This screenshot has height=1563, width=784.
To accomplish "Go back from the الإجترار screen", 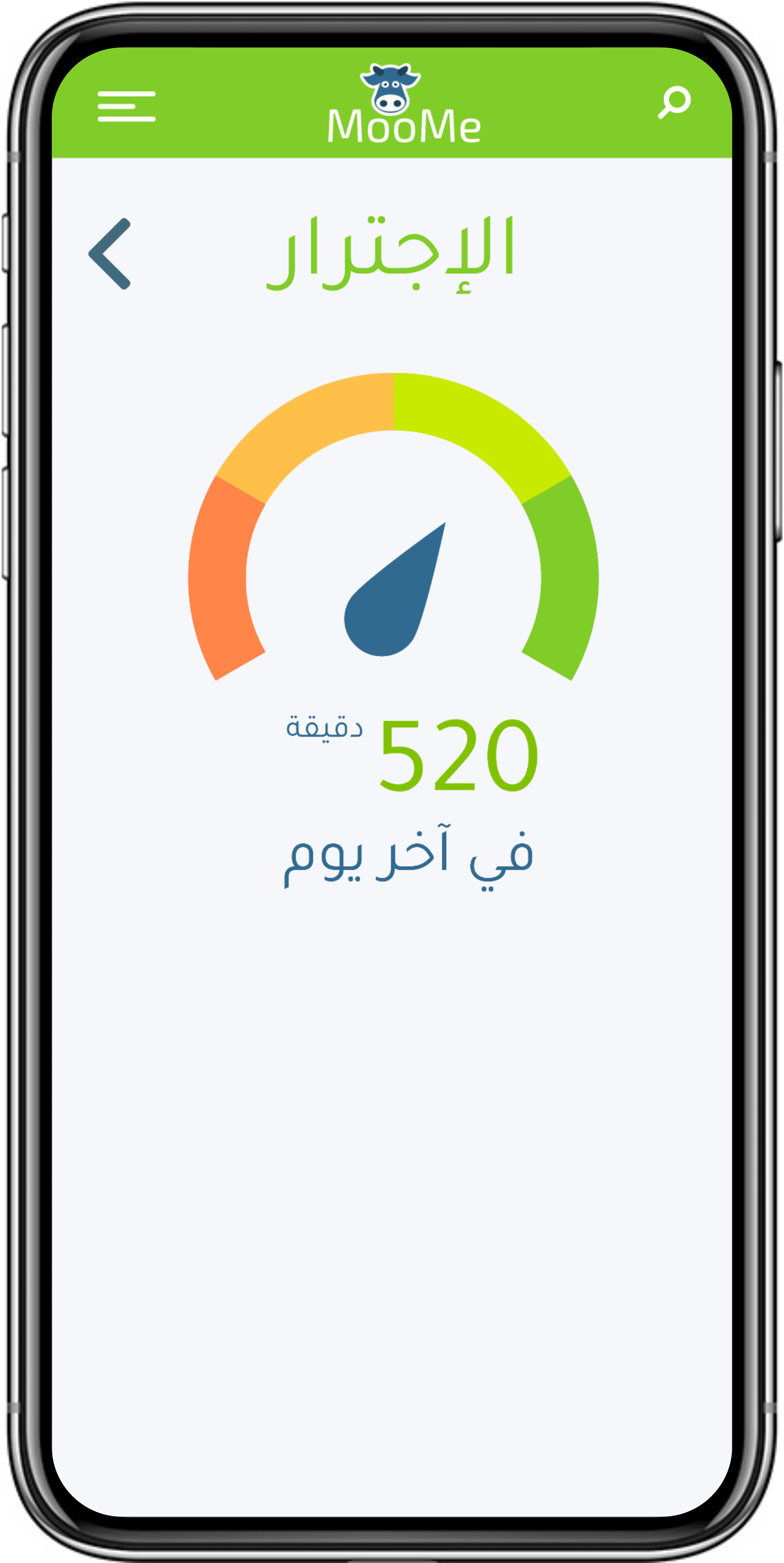I will point(110,254).
